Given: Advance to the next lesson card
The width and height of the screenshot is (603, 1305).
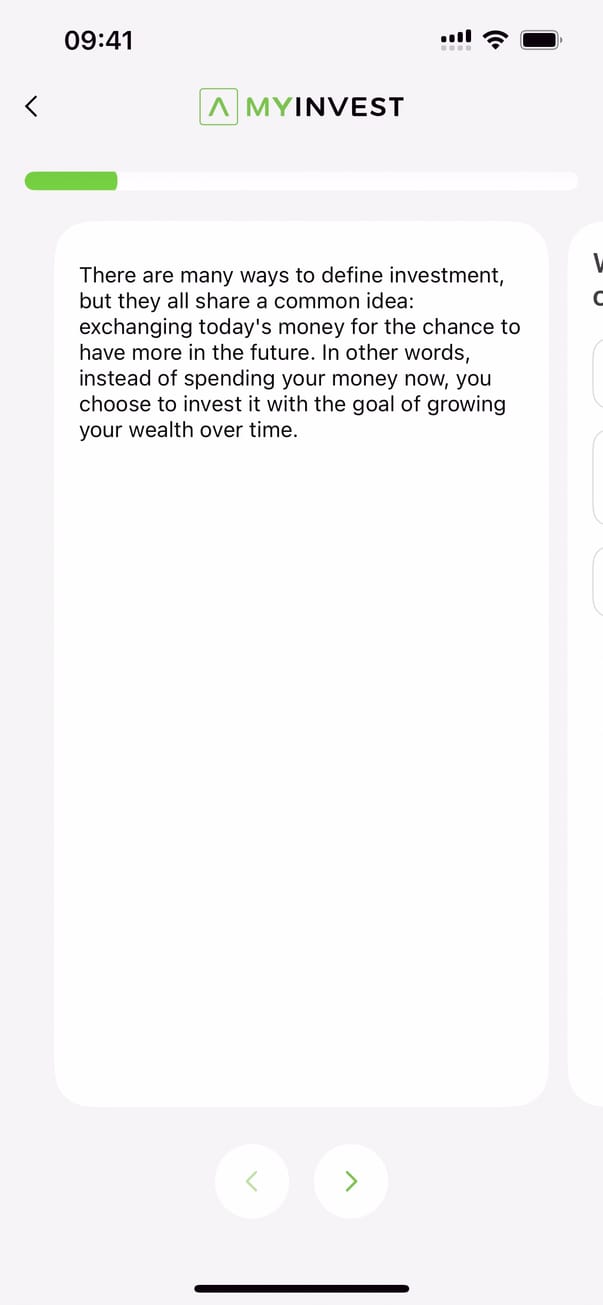Looking at the screenshot, I should [350, 1181].
